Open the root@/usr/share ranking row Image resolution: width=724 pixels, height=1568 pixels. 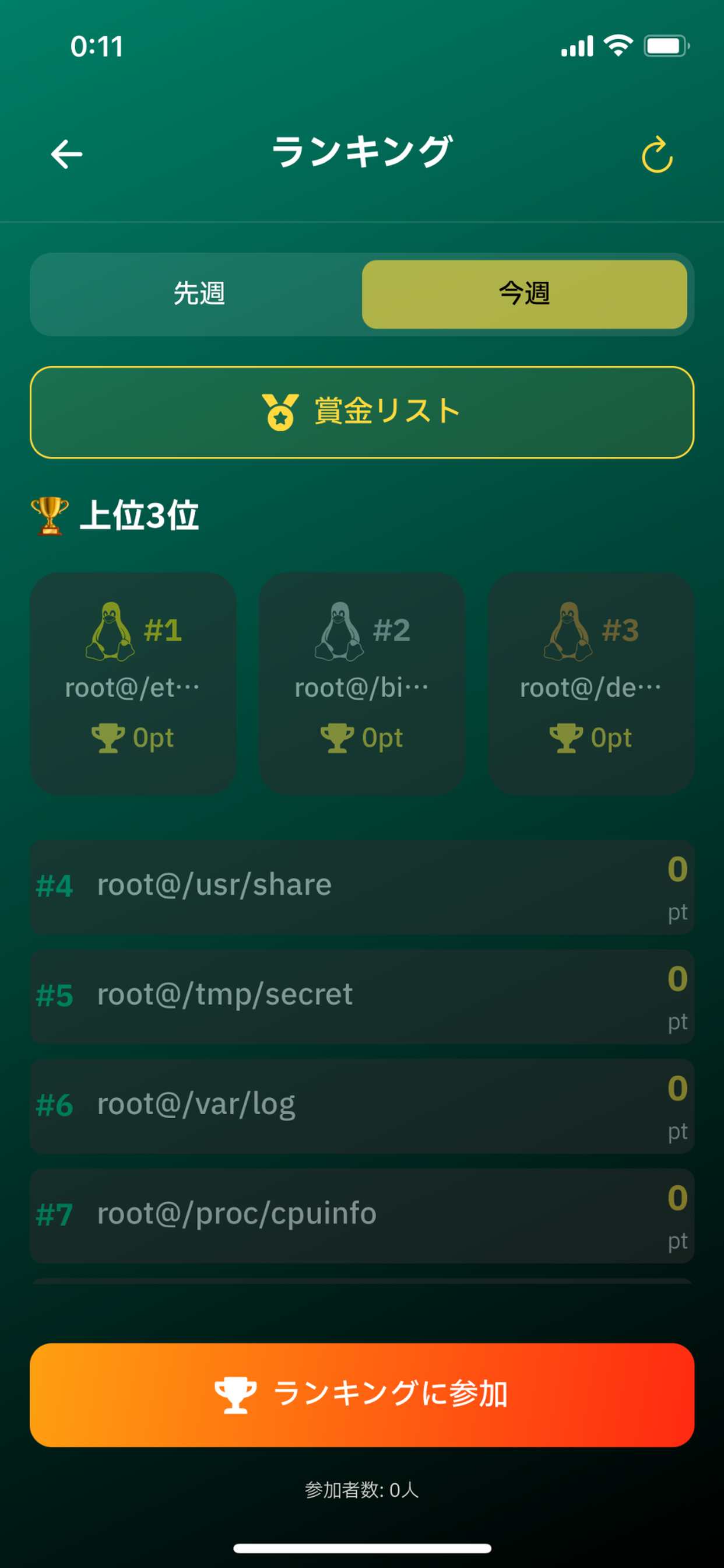coord(362,887)
